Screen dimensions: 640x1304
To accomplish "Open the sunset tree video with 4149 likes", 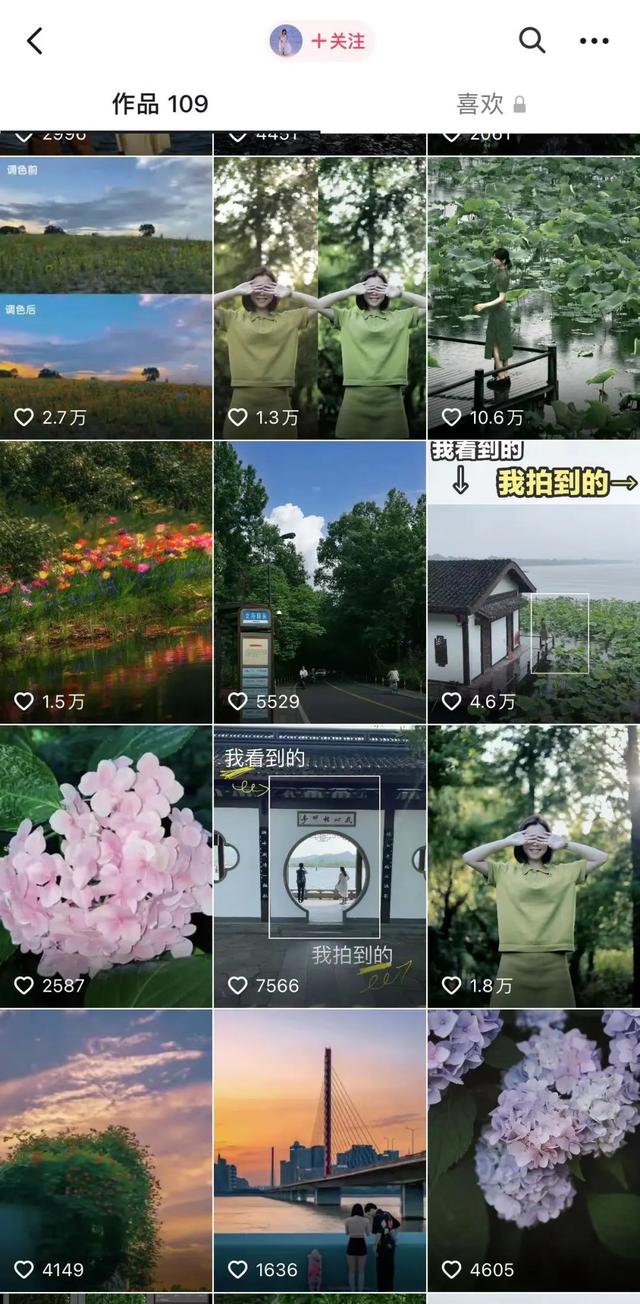I will click(106, 1150).
